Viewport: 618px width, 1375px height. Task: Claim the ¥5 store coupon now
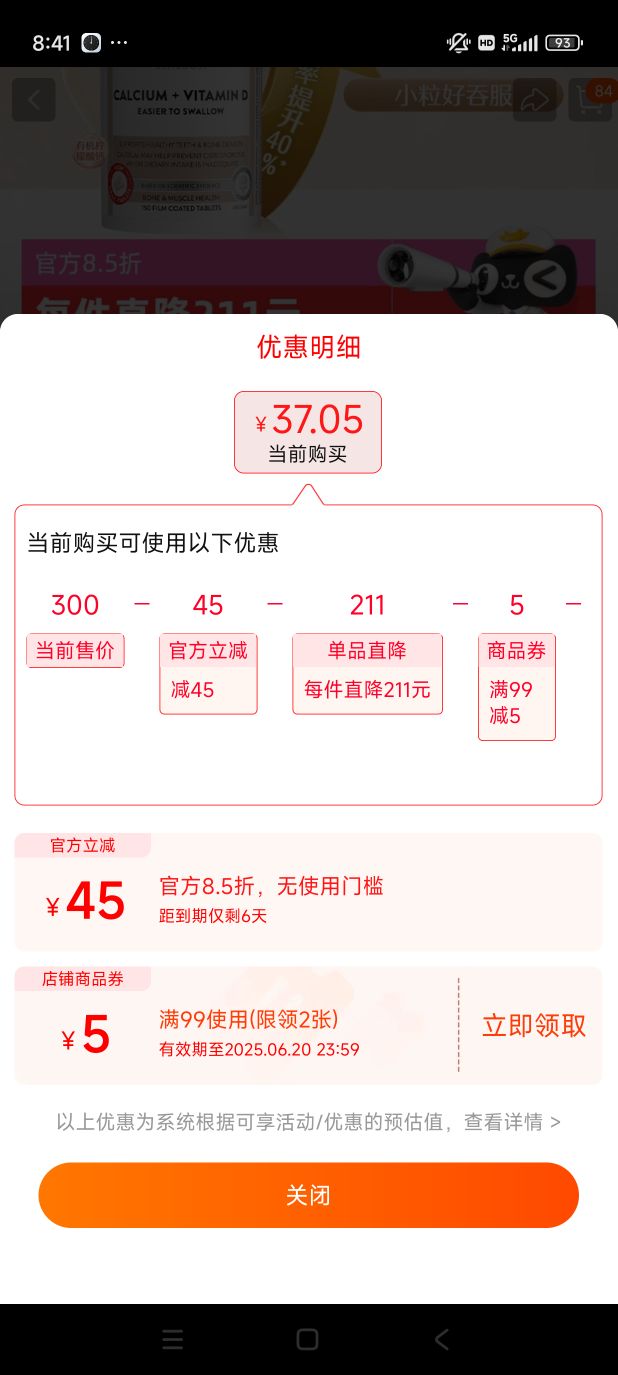click(x=534, y=1026)
